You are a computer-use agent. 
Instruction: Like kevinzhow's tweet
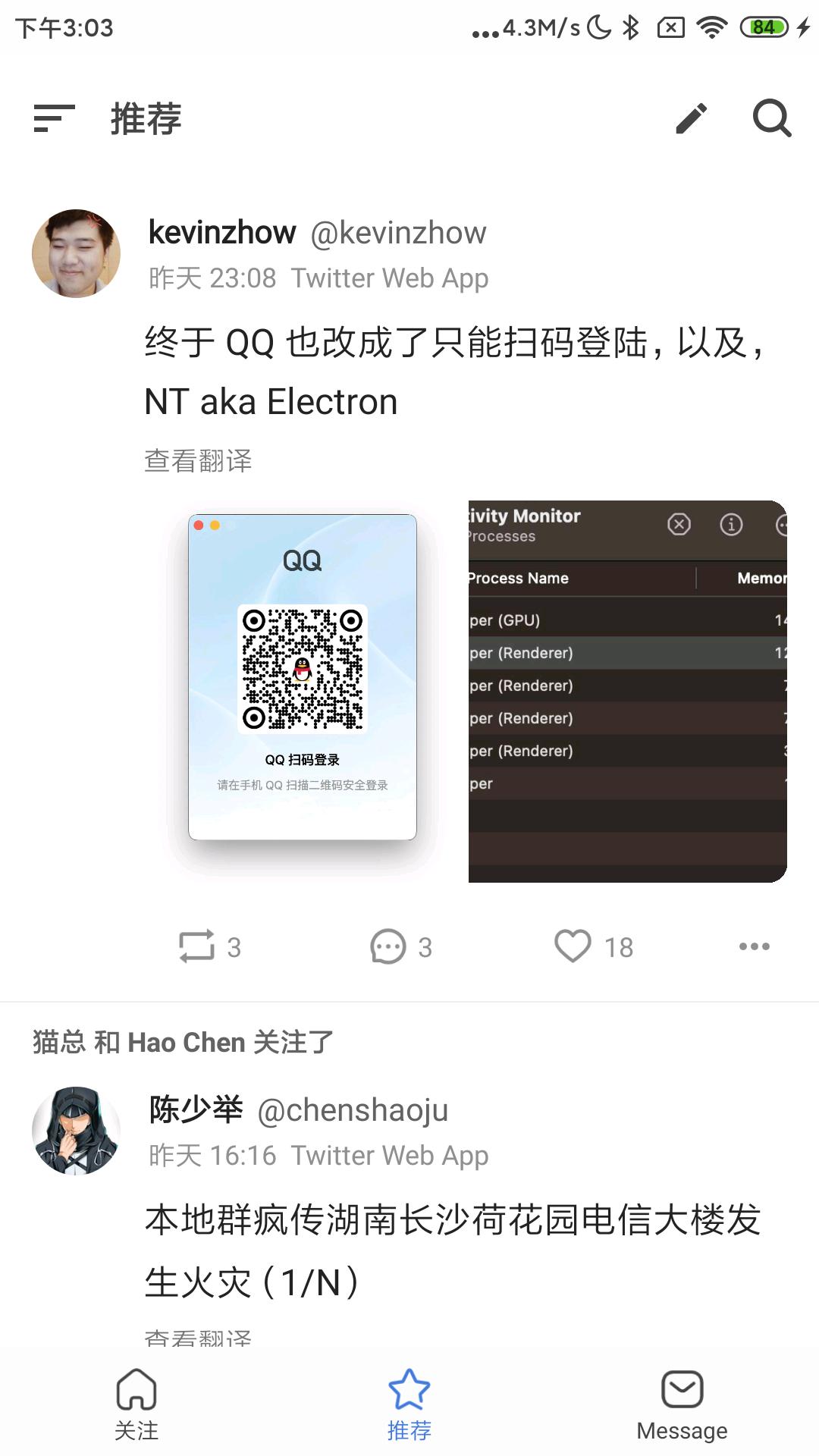[594, 946]
